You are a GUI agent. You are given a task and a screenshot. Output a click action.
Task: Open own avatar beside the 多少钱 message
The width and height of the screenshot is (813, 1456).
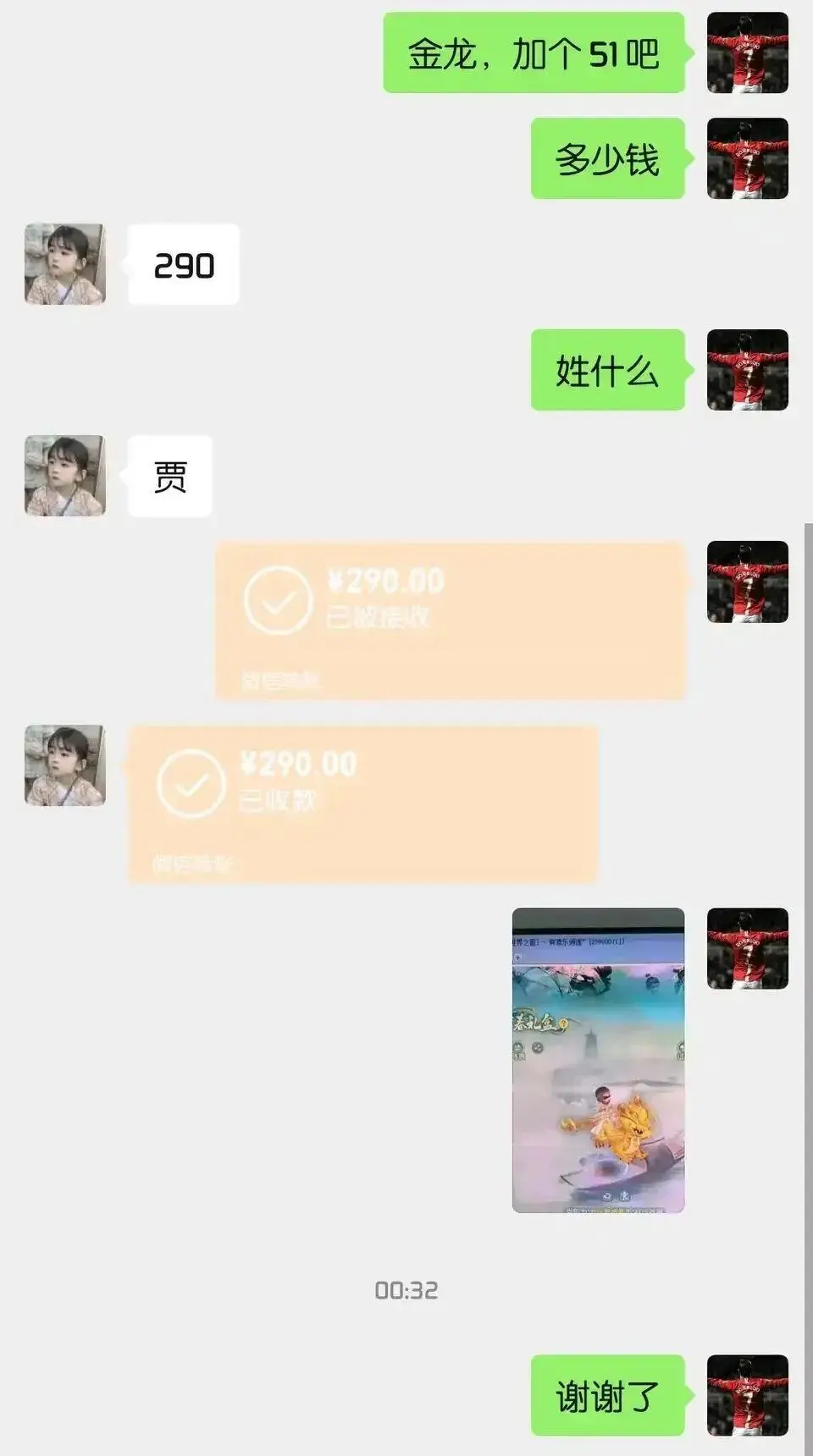pyautogui.click(x=747, y=158)
